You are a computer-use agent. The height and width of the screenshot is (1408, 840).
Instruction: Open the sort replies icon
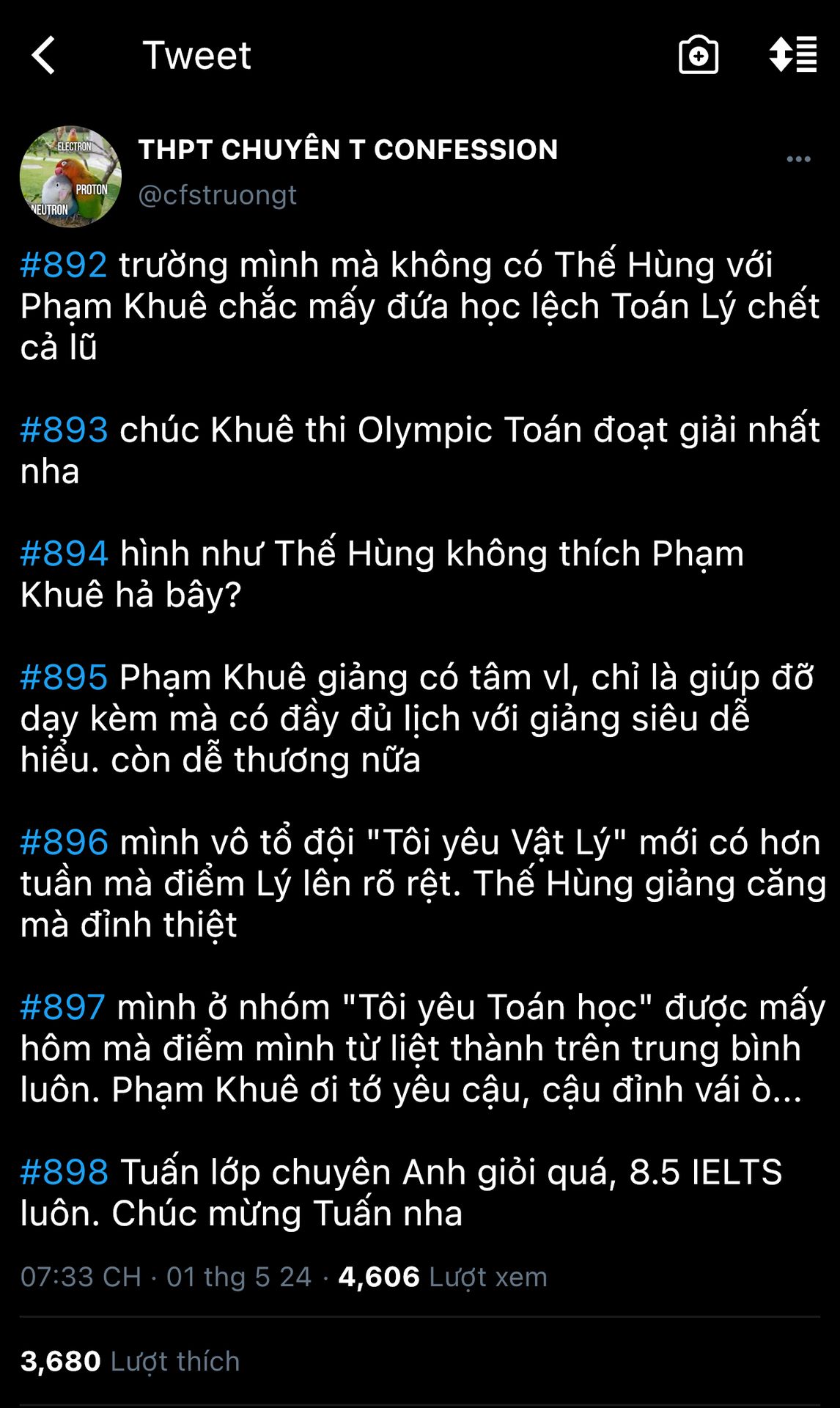pyautogui.click(x=792, y=55)
